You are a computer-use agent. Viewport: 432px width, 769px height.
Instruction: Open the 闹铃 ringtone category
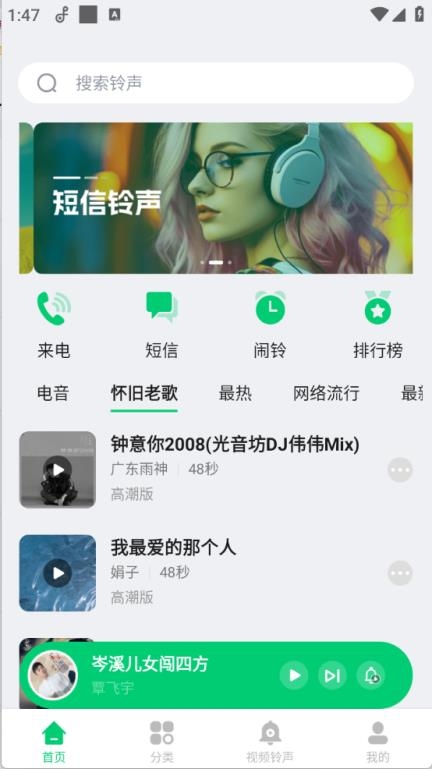pyautogui.click(x=270, y=325)
